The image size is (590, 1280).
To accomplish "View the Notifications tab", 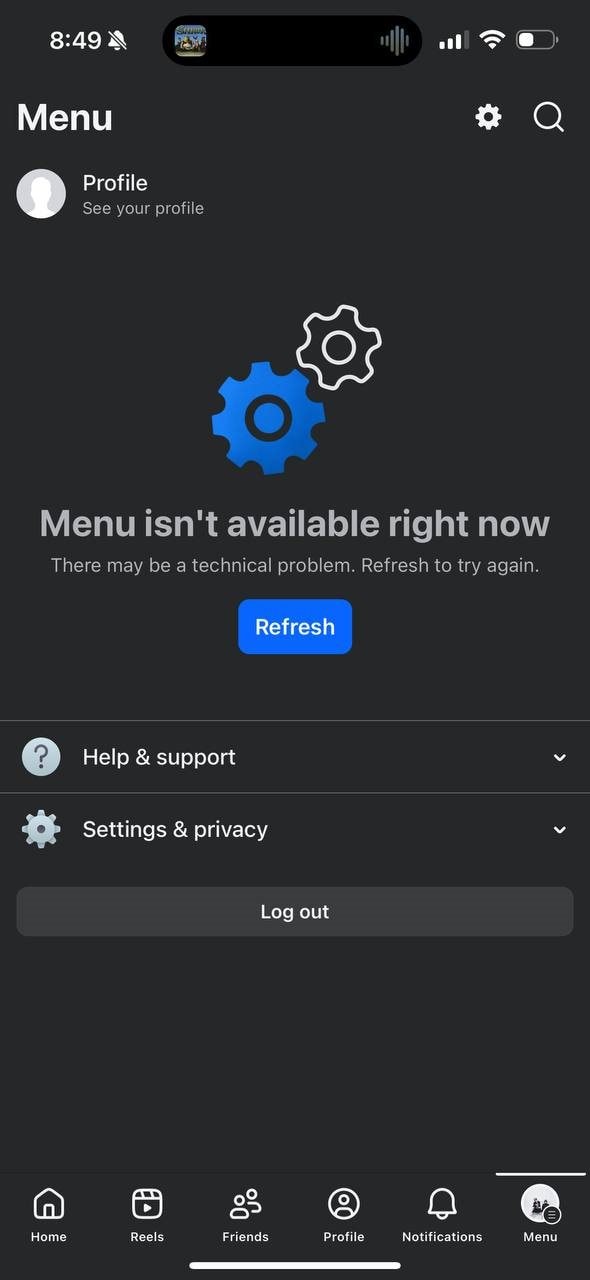I will [442, 1214].
